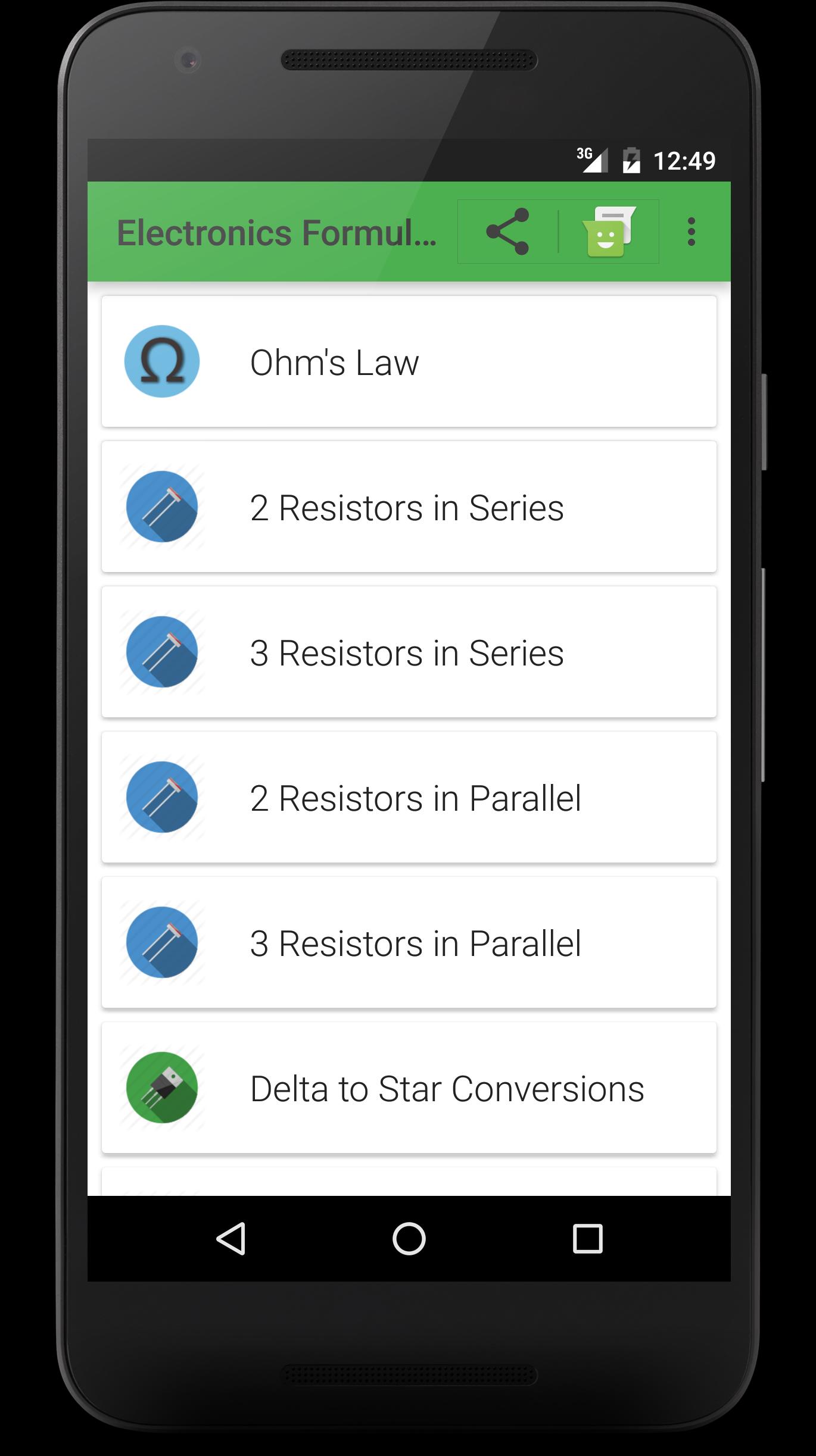Image resolution: width=816 pixels, height=1456 pixels.
Task: Choose 2 Resistors in Parallel
Action: point(409,798)
